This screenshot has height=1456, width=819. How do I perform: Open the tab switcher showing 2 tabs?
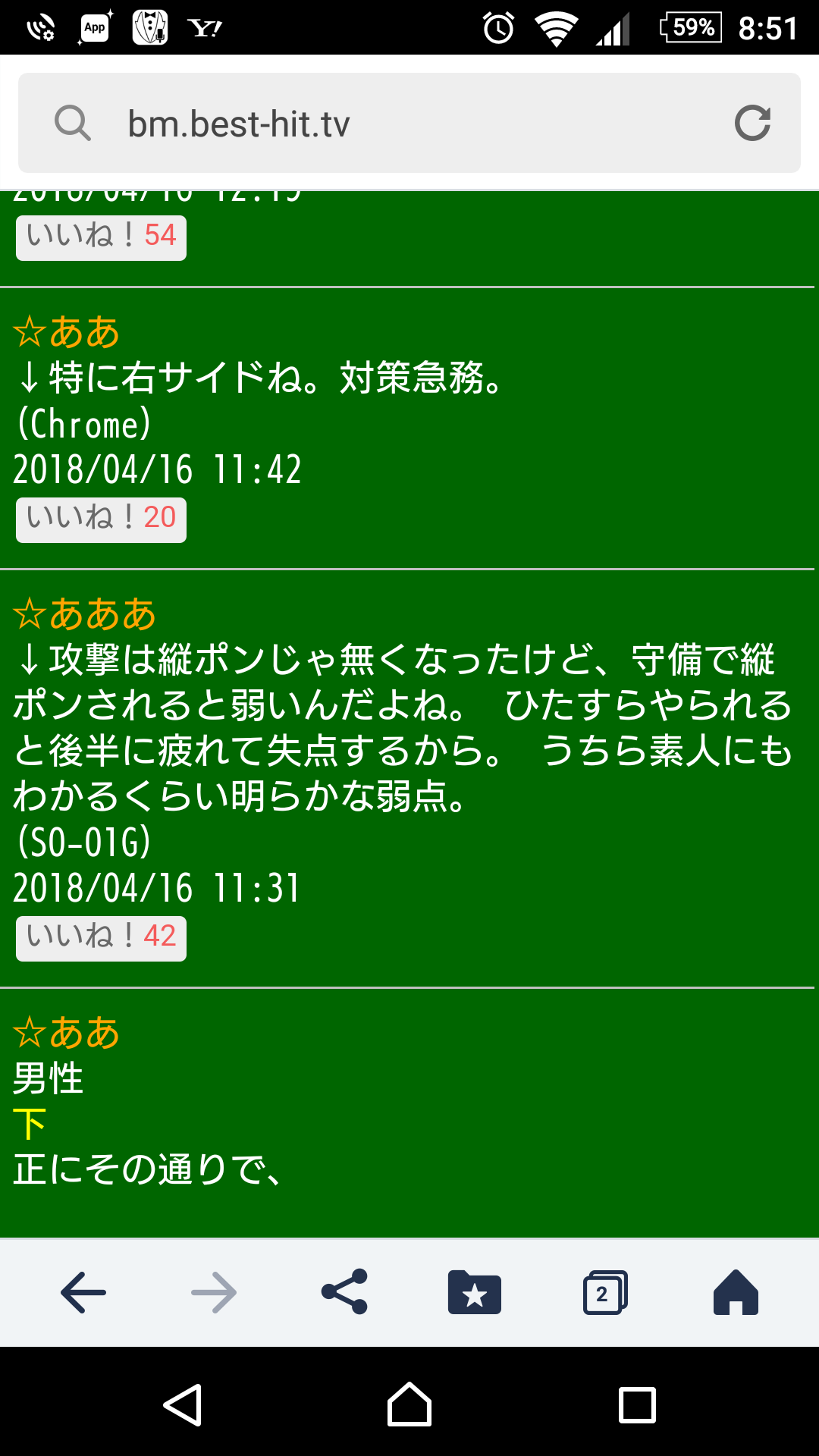click(605, 1292)
